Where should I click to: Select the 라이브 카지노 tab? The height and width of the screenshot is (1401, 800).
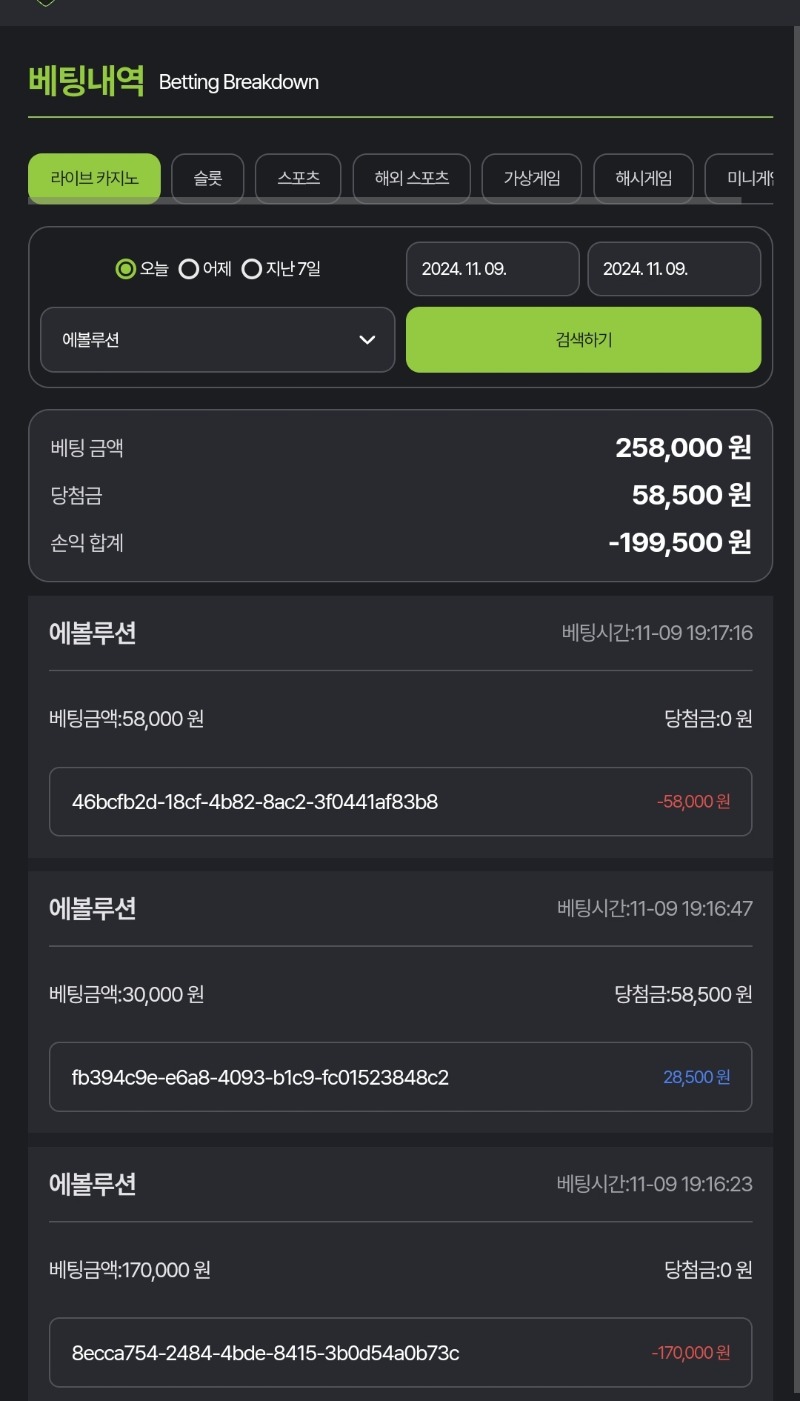click(x=94, y=179)
